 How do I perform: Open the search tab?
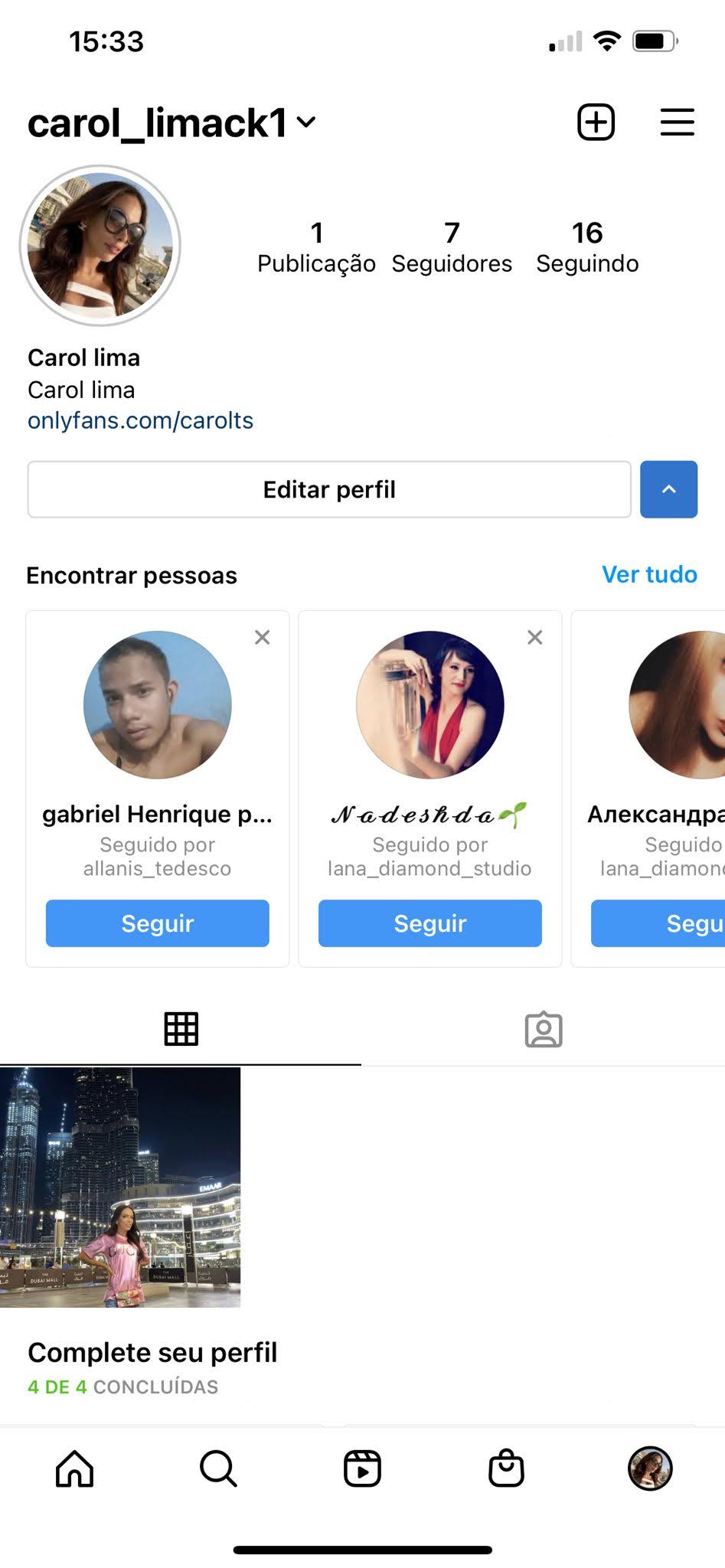(218, 1468)
